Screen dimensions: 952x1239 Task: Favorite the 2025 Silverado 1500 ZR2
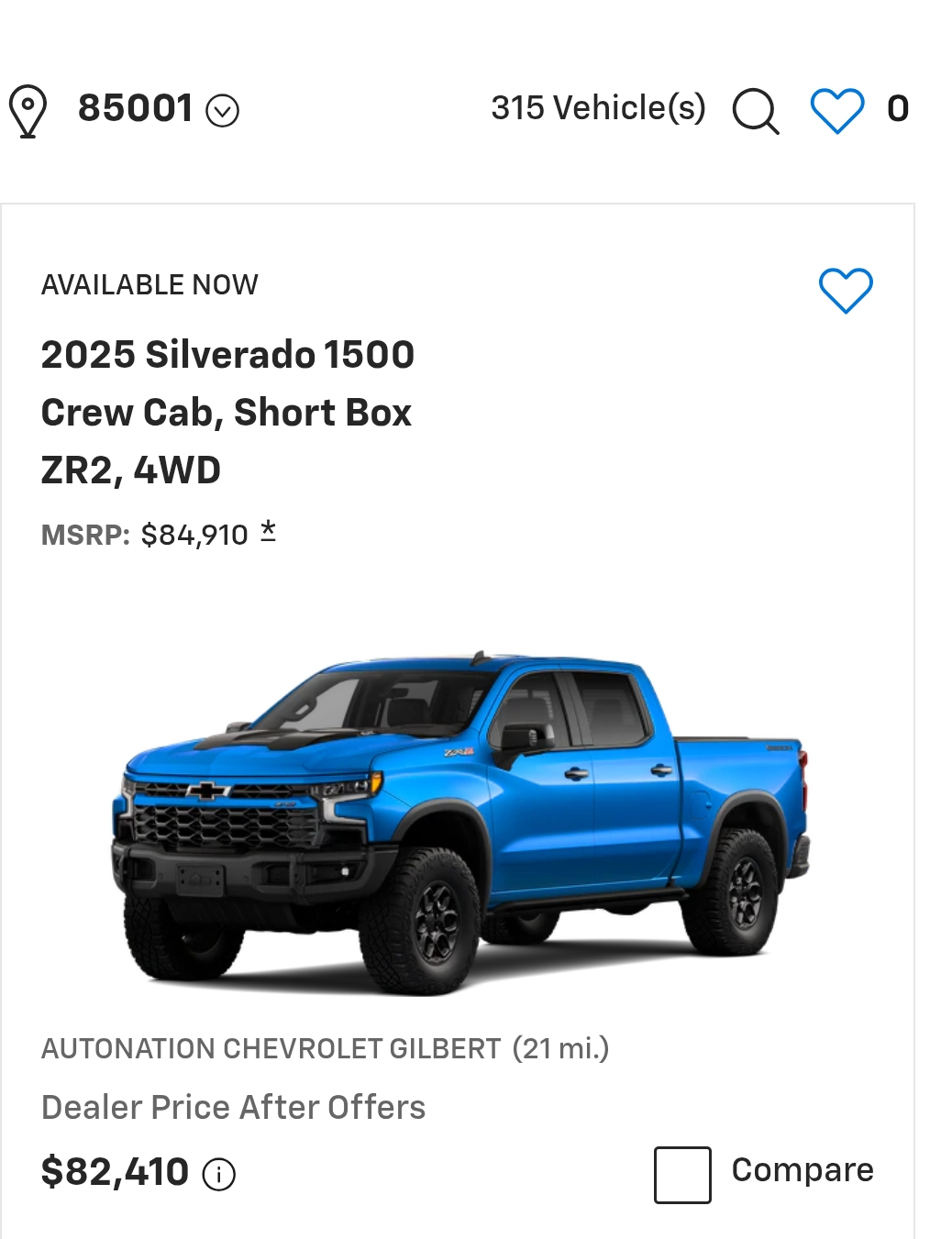pyautogui.click(x=845, y=291)
